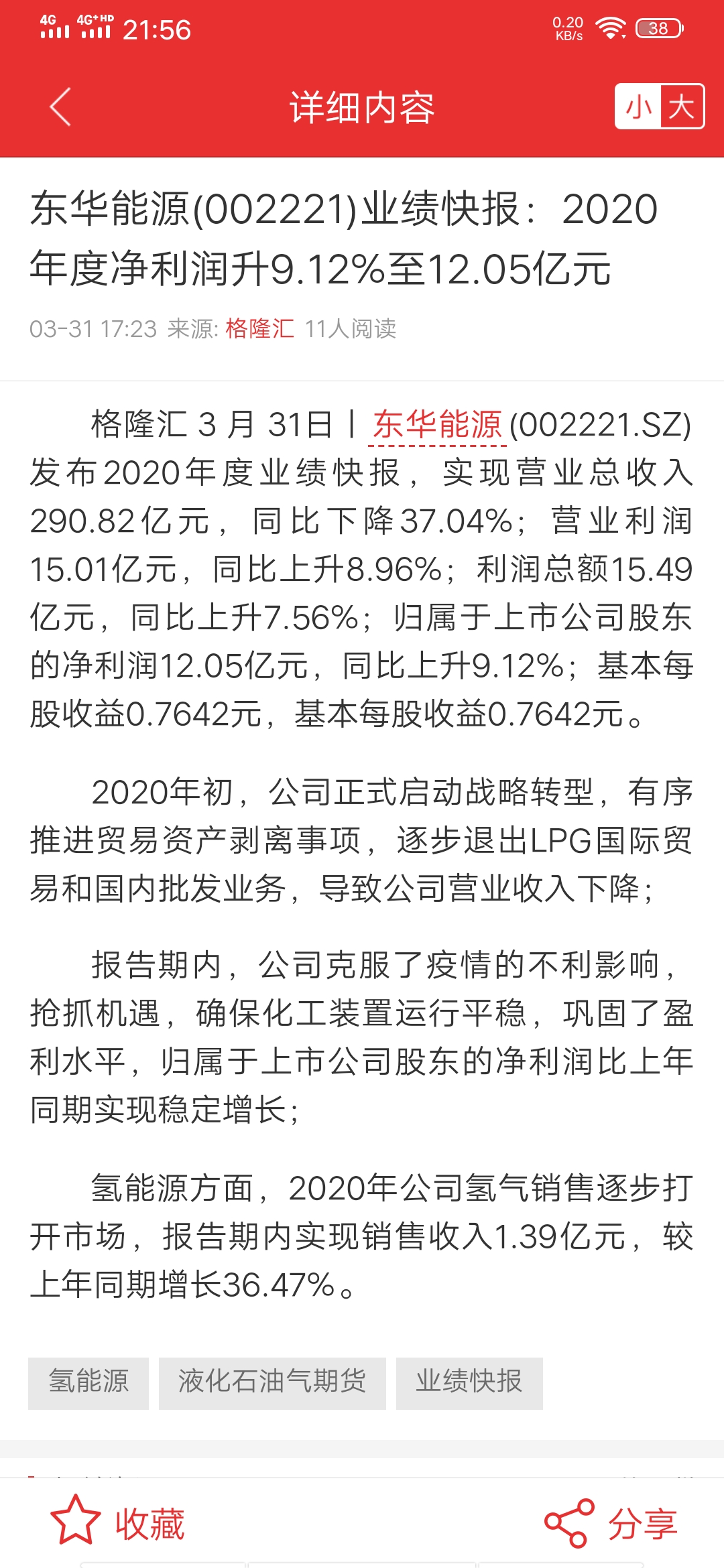Screen dimensions: 724x1568
Task: Tap 收藏 to bookmark this article
Action: click(x=118, y=1523)
